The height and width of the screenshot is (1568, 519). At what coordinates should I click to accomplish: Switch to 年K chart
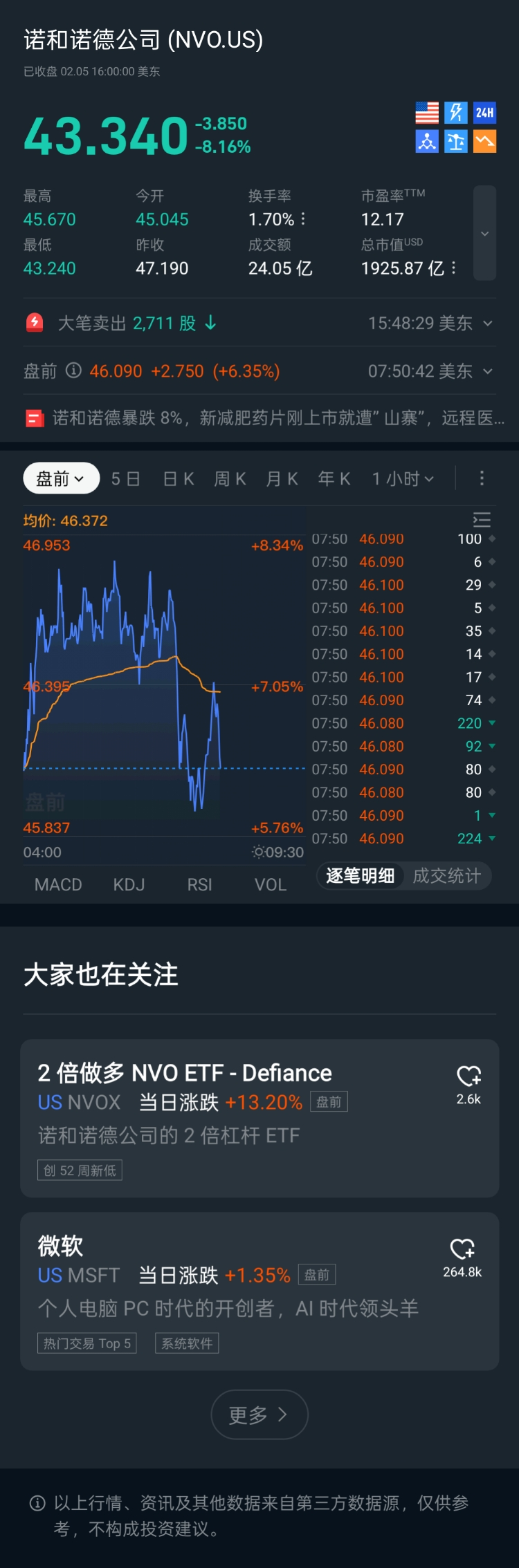(x=334, y=478)
